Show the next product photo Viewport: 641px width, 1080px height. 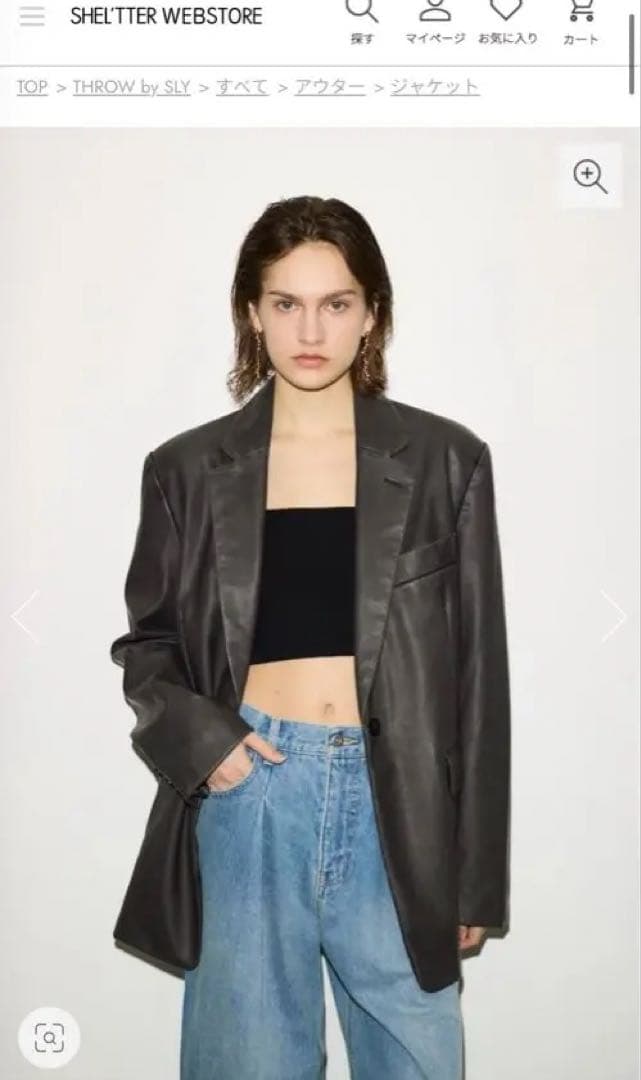[x=613, y=616]
